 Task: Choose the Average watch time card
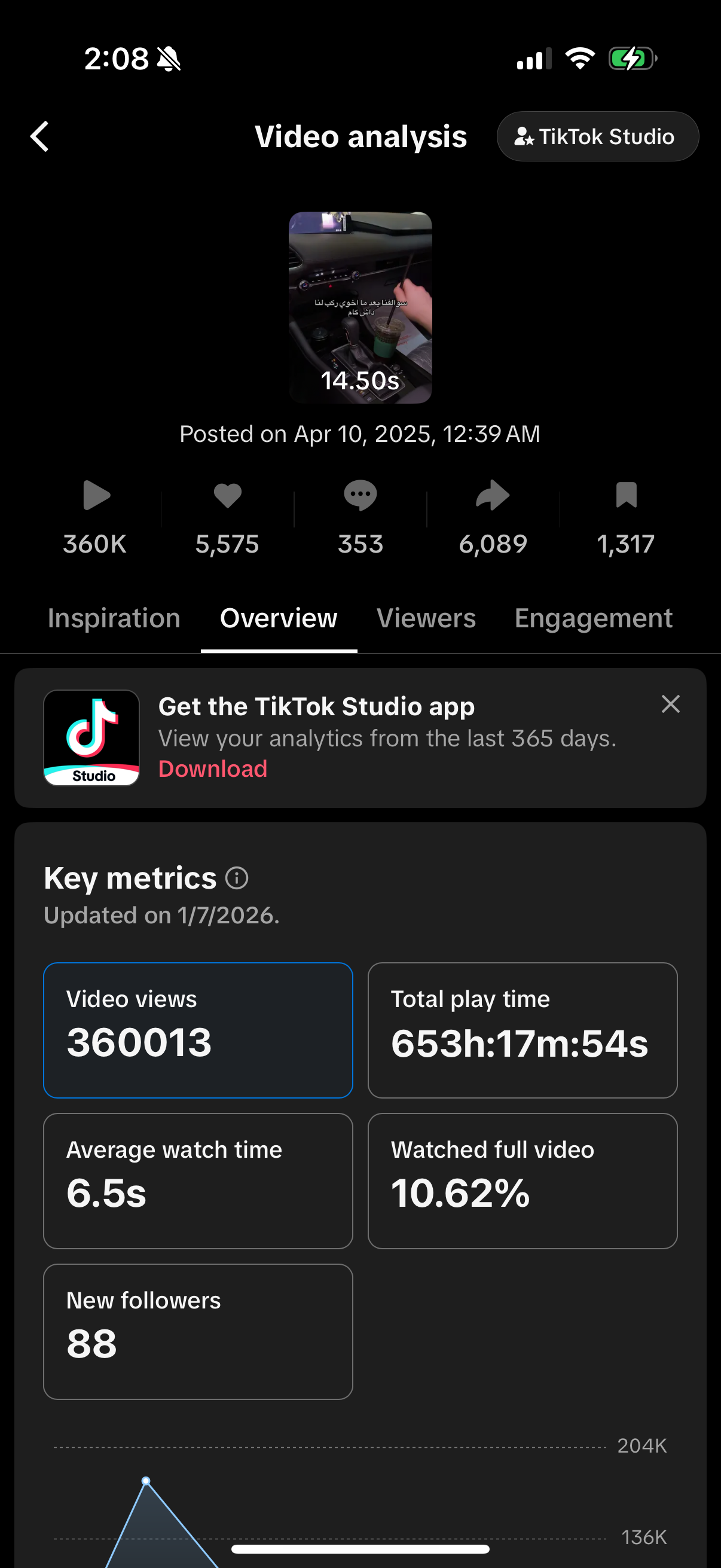pos(198,1181)
